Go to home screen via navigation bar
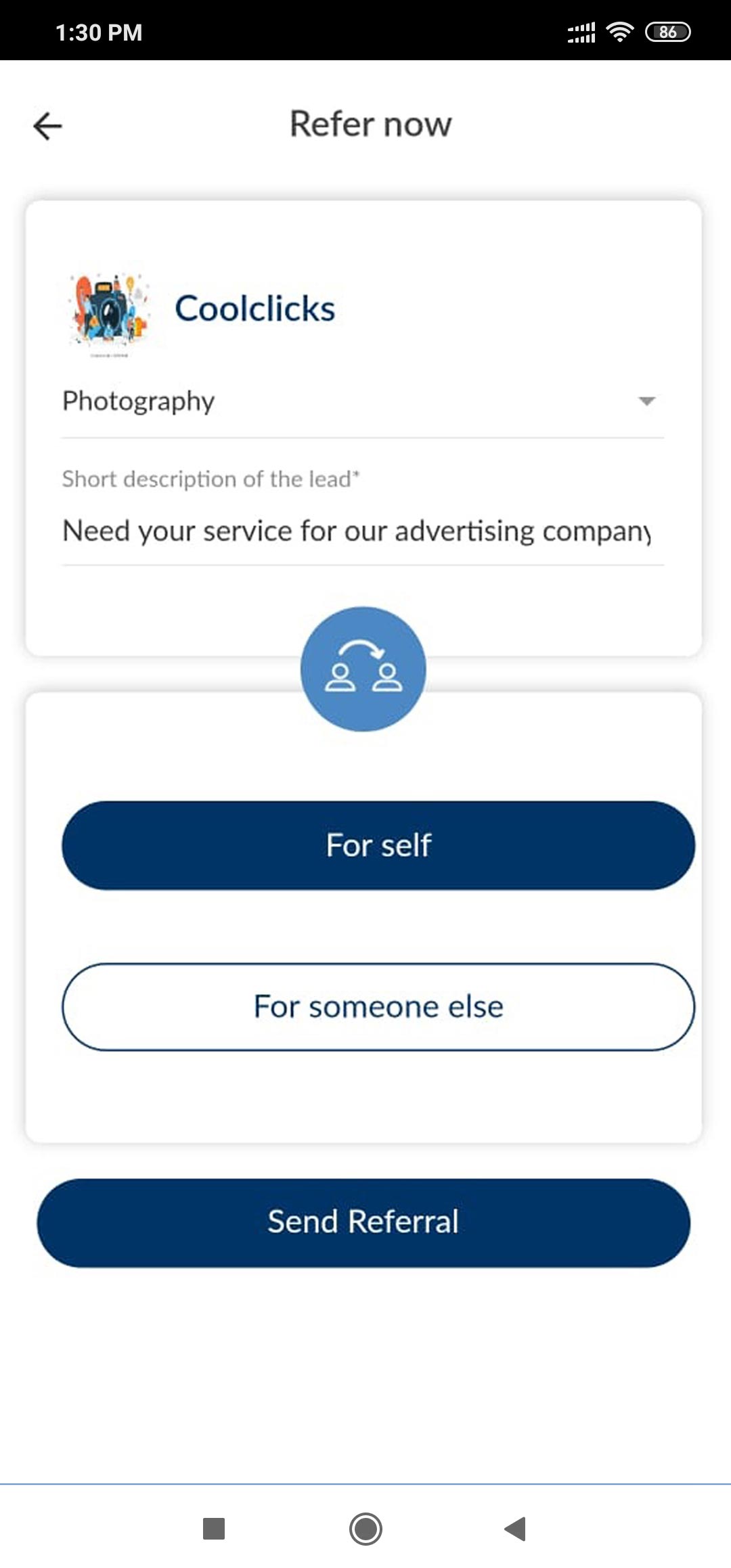 [x=365, y=1528]
